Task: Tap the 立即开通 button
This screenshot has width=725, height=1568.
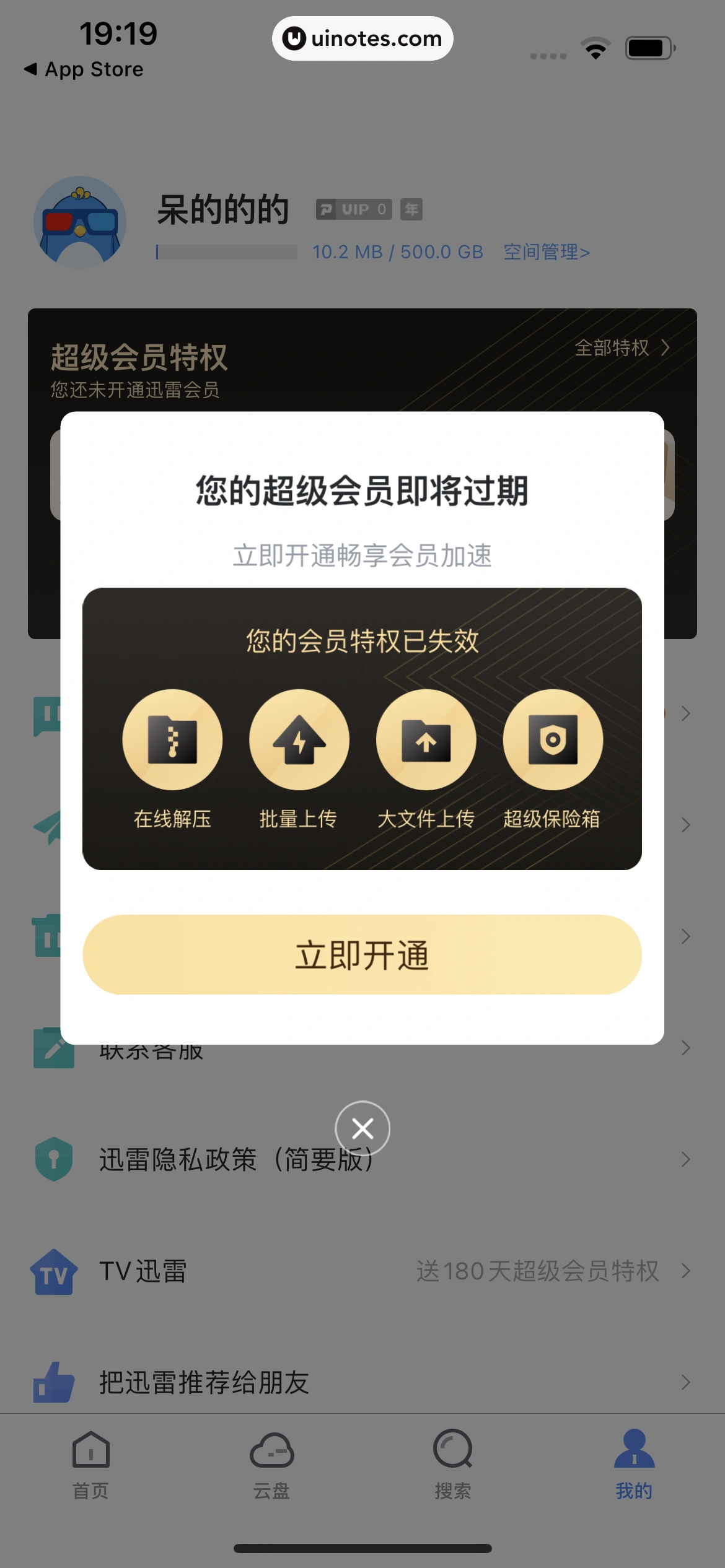Action: pos(362,954)
